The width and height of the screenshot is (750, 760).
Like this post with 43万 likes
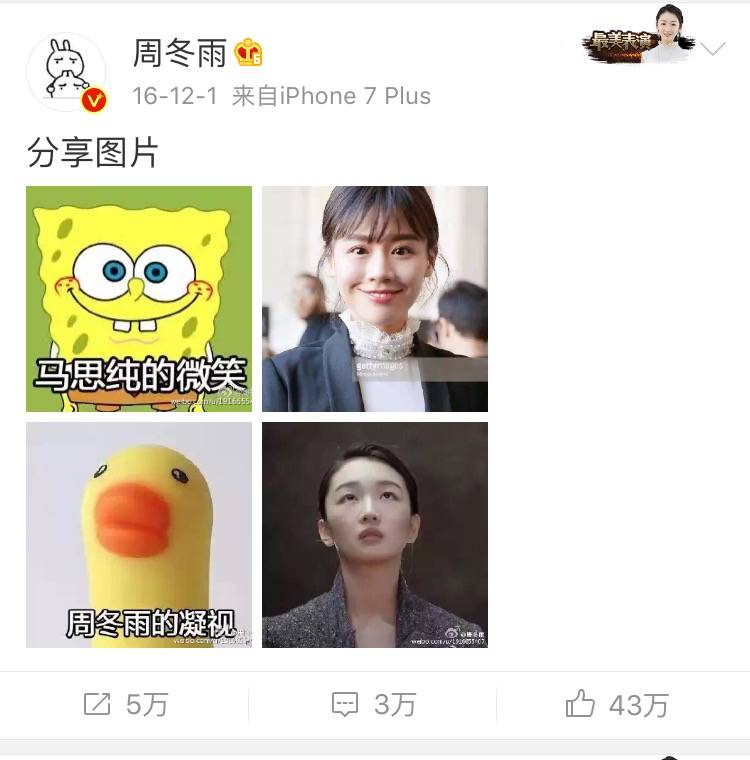pyautogui.click(x=616, y=704)
